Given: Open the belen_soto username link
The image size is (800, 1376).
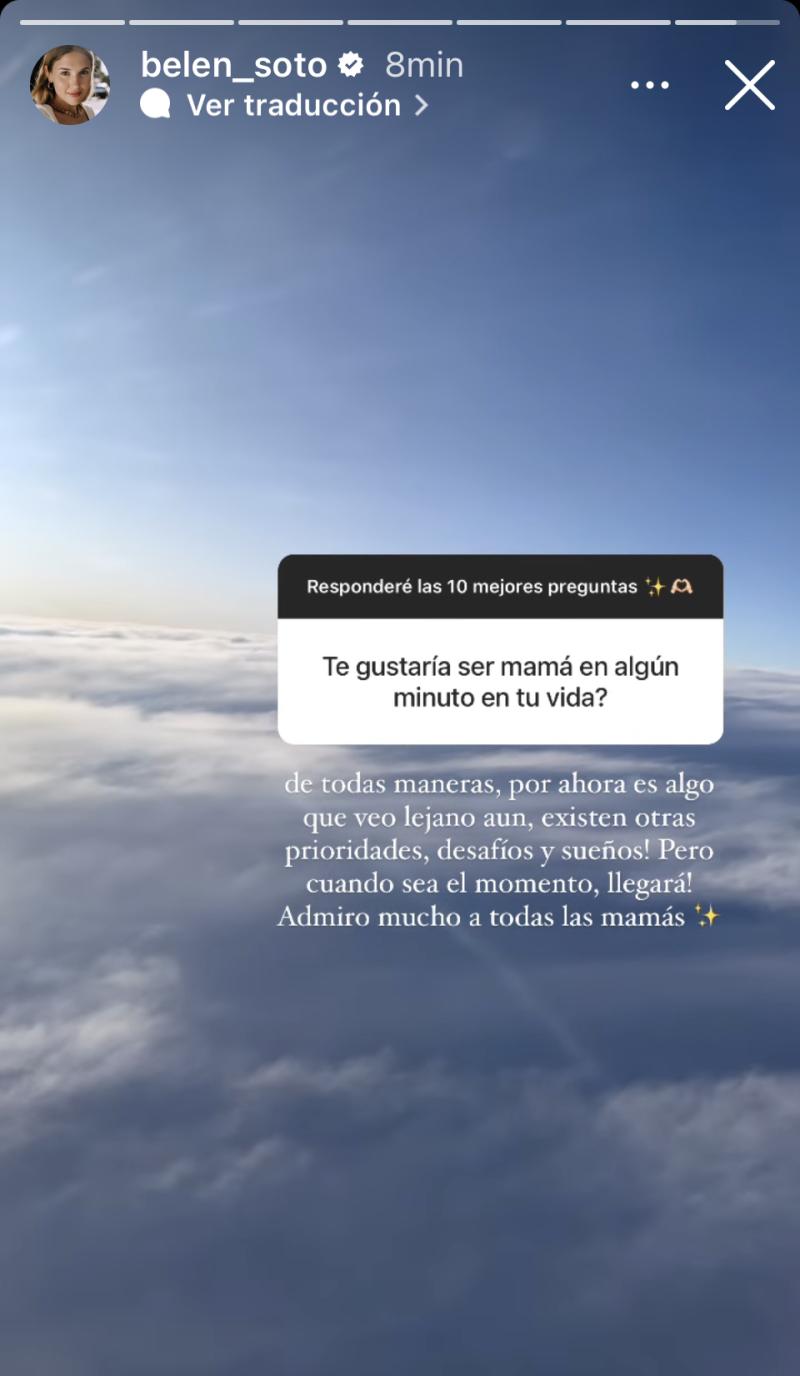Looking at the screenshot, I should [x=233, y=65].
